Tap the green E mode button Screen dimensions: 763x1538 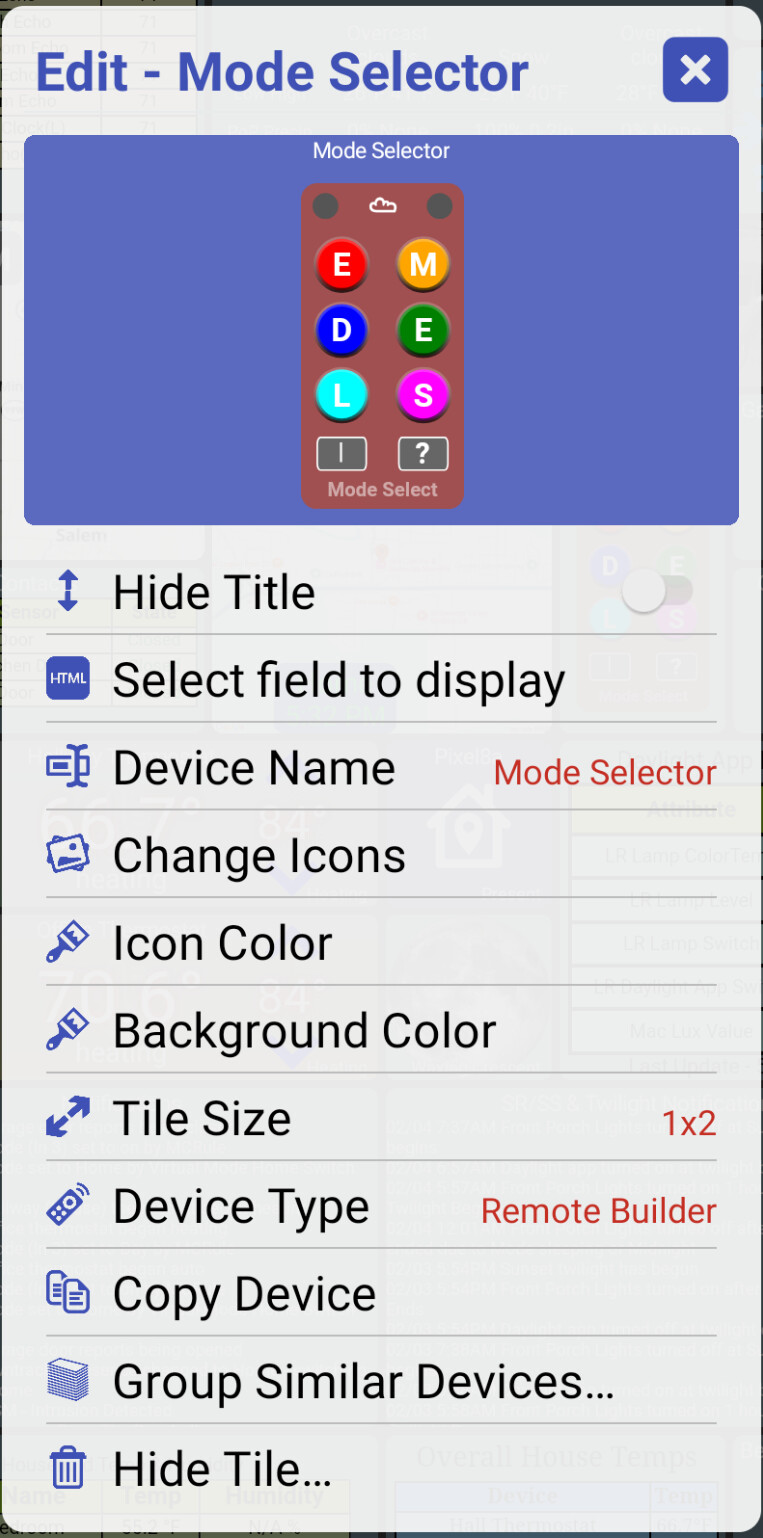click(423, 330)
